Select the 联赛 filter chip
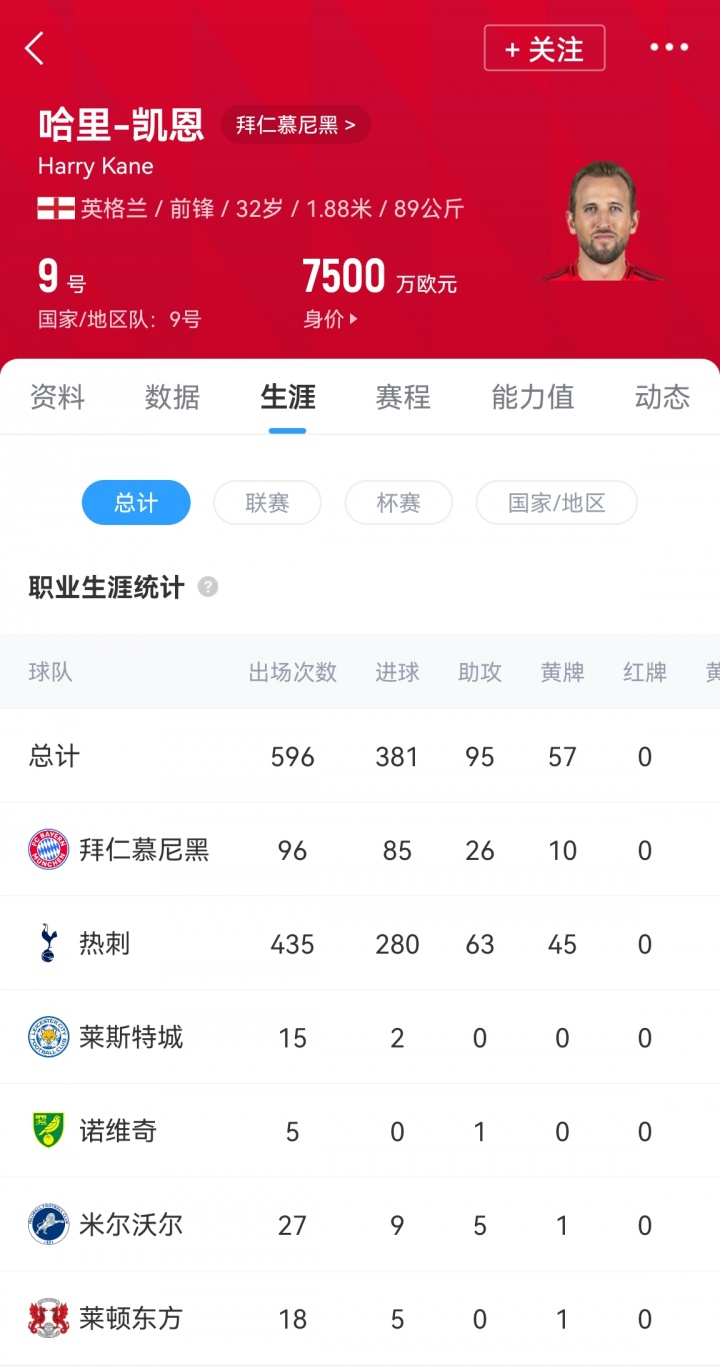 coord(267,503)
